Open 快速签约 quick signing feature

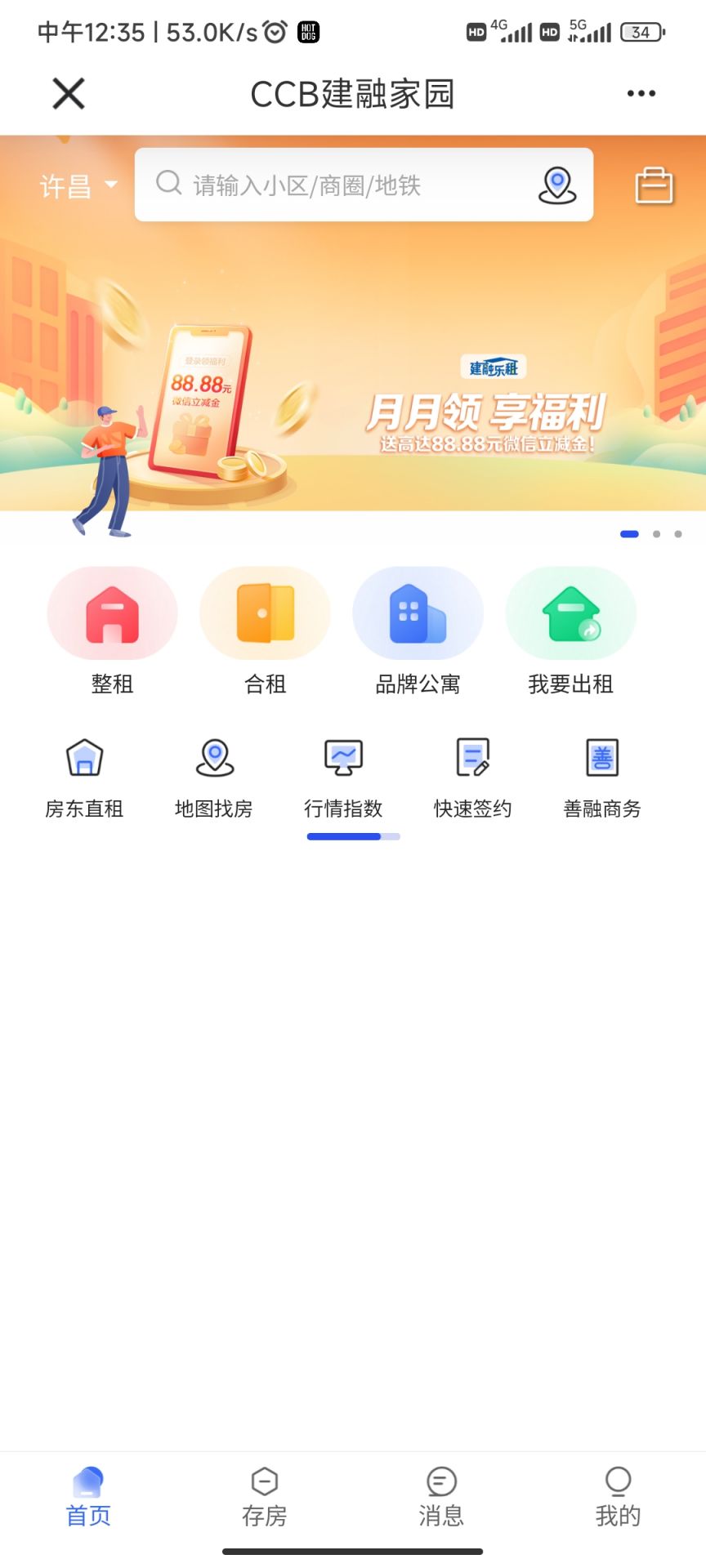point(471,772)
